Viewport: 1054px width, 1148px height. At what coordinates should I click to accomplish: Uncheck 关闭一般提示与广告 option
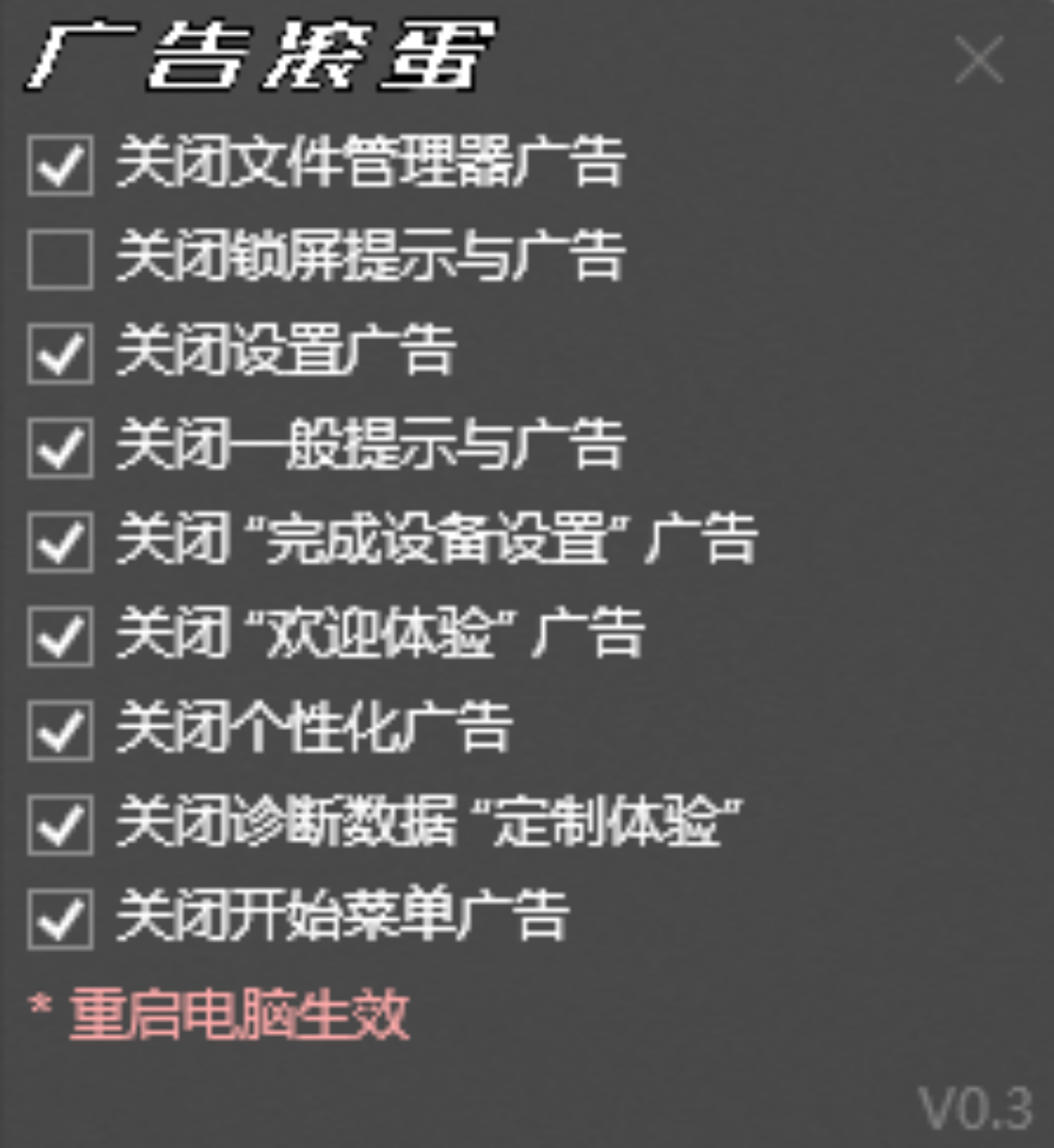(60, 448)
